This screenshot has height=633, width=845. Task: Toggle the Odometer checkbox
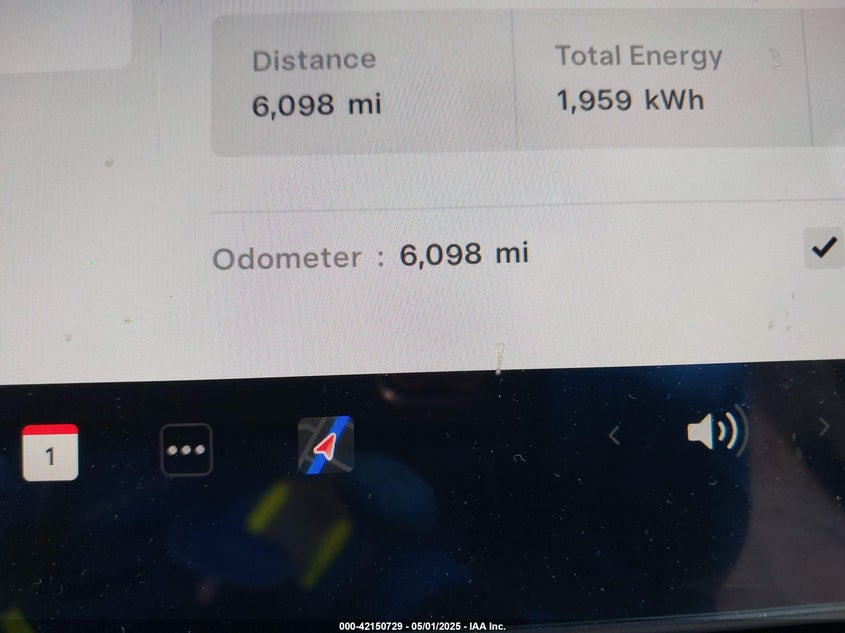click(823, 248)
